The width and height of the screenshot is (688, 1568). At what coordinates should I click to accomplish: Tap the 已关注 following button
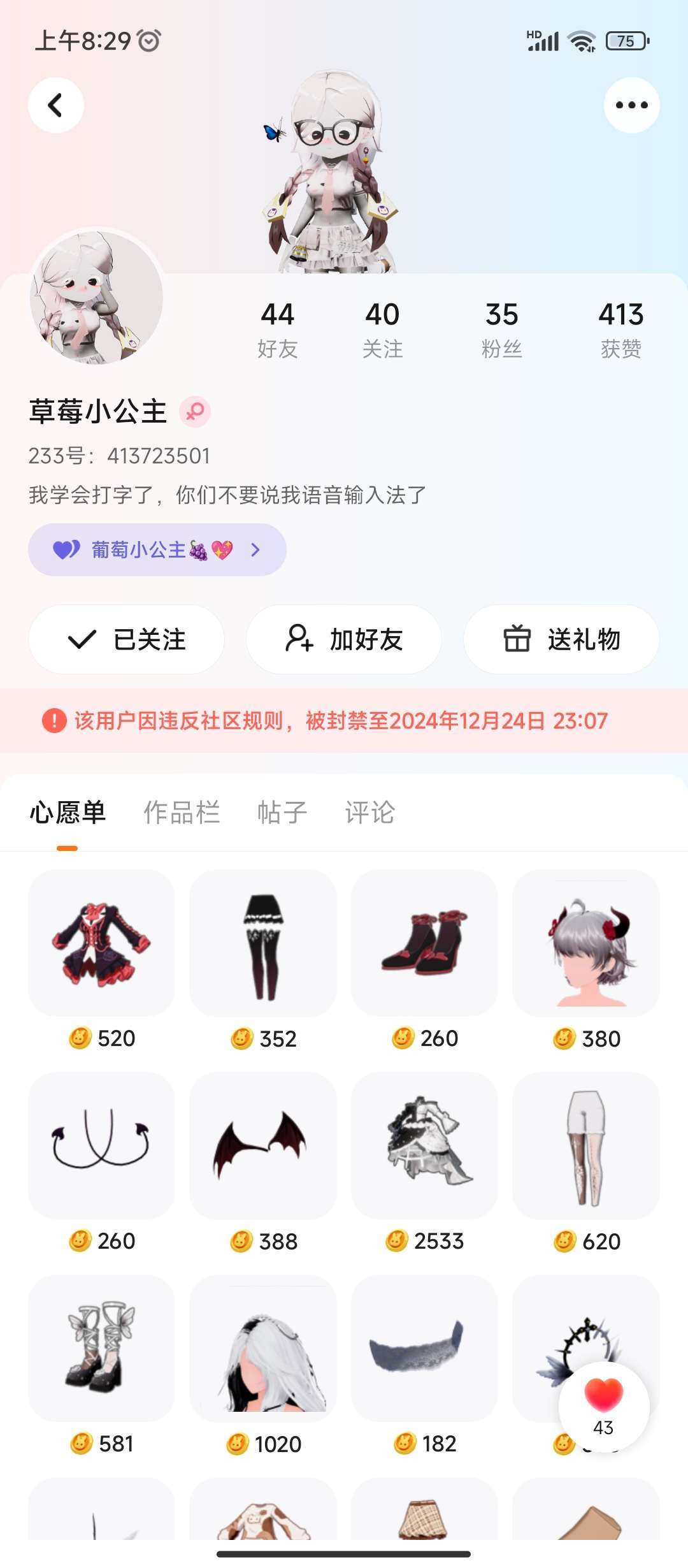point(126,639)
